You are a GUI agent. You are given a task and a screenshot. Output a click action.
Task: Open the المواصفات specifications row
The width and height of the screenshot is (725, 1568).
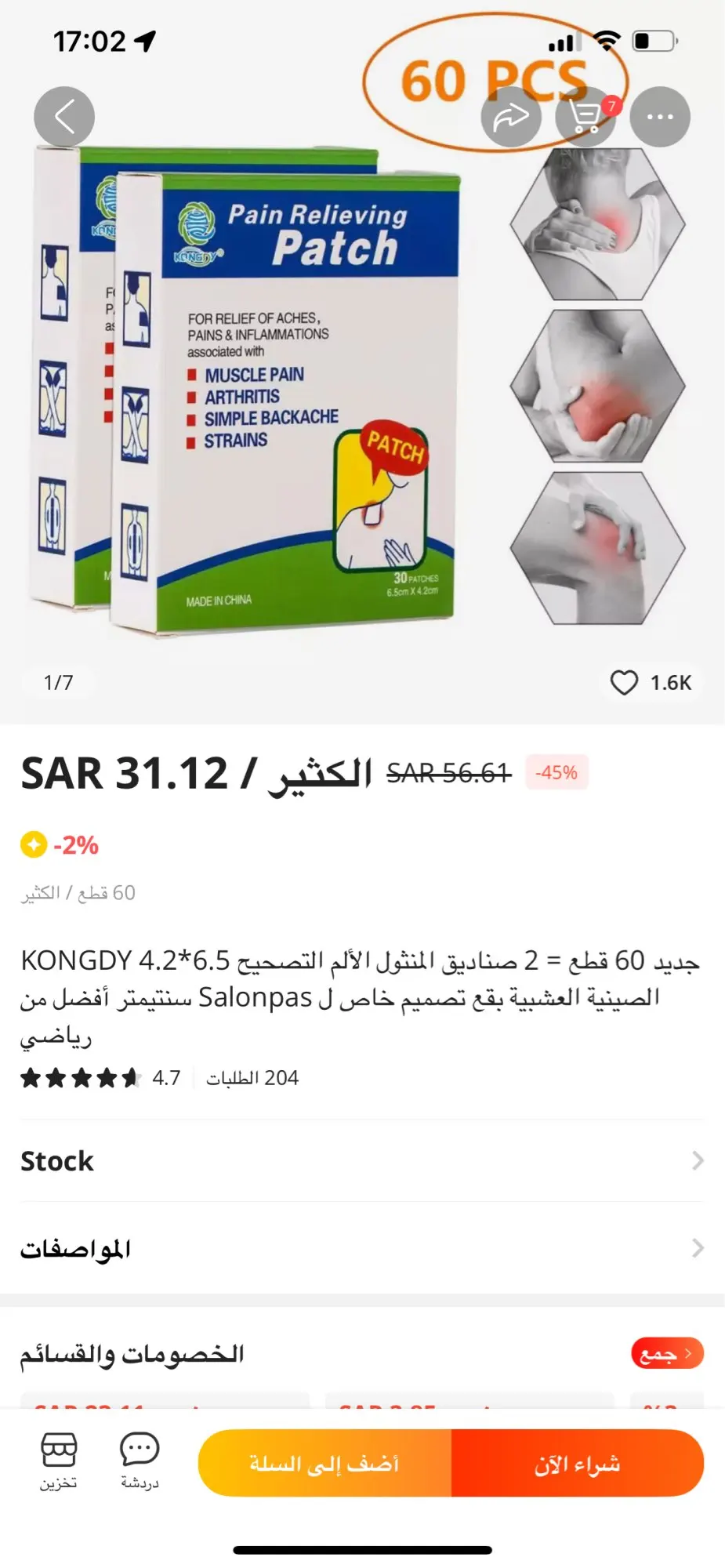point(362,1247)
